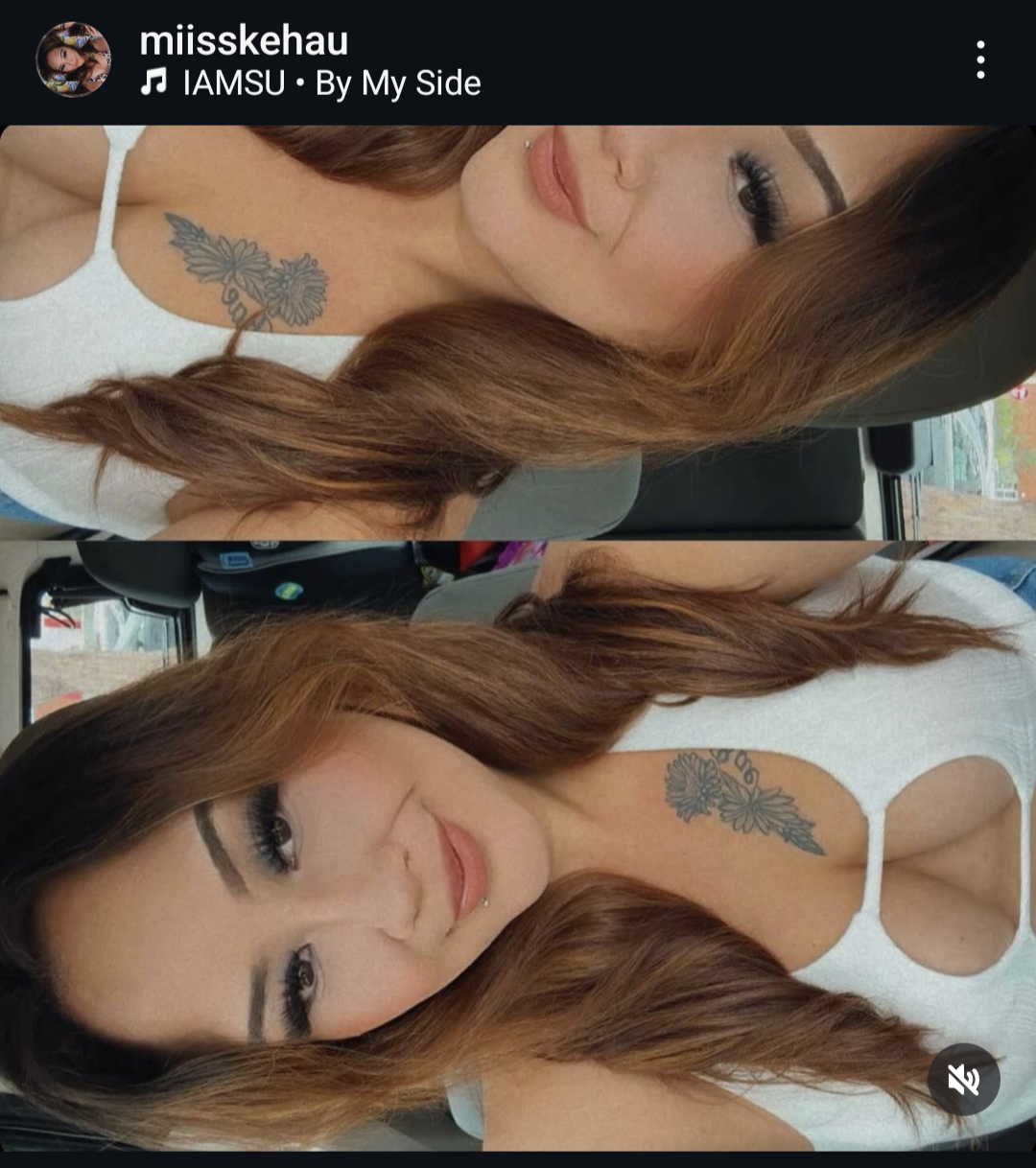Unmute the reel's sound
Viewport: 1036px width, 1168px height.
point(963,1080)
